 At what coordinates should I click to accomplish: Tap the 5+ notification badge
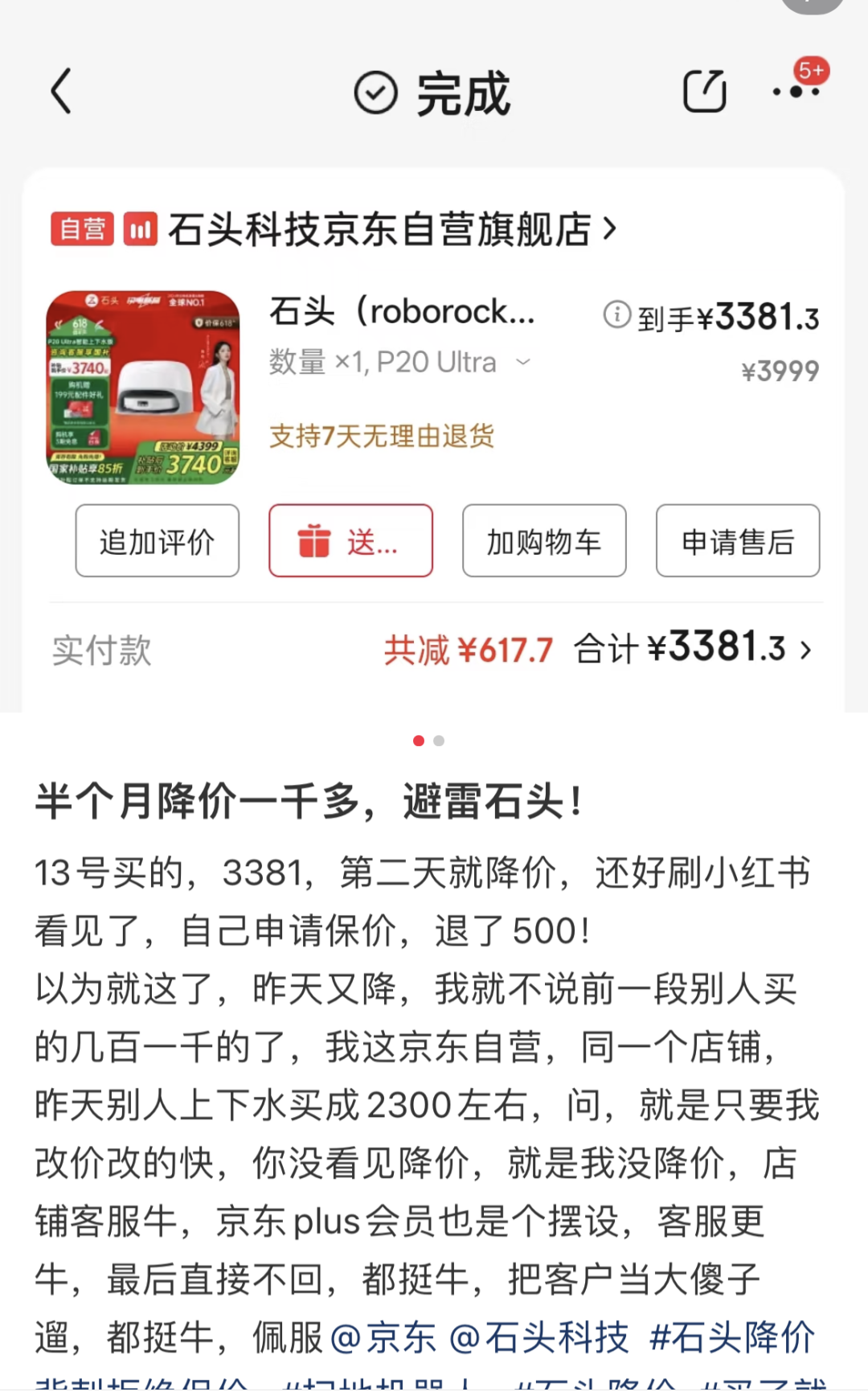pyautogui.click(x=814, y=71)
